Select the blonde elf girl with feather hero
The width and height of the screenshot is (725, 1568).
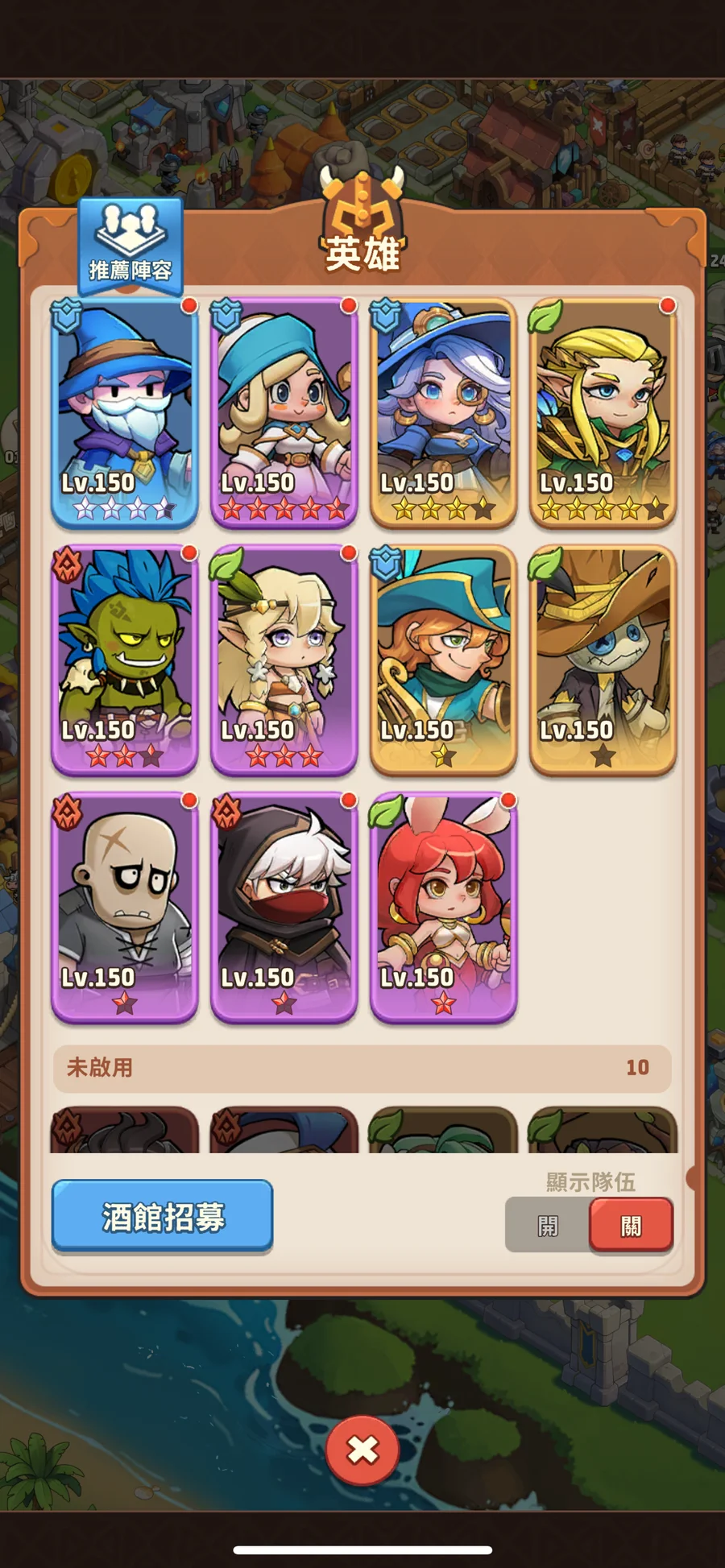284,659
